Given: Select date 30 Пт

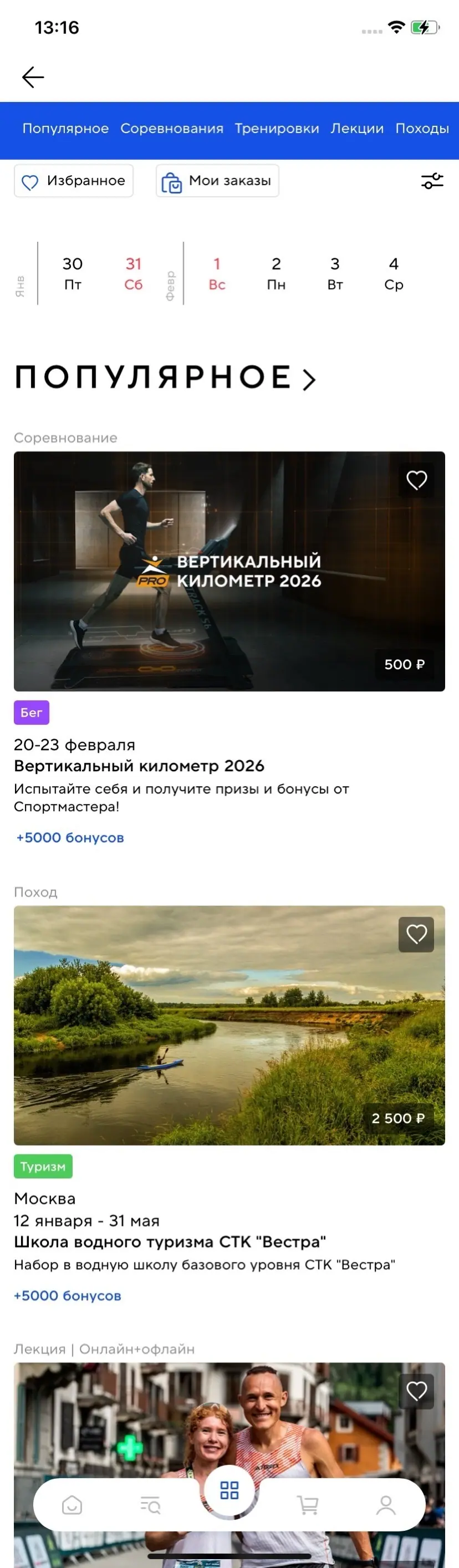Looking at the screenshot, I should (x=73, y=273).
